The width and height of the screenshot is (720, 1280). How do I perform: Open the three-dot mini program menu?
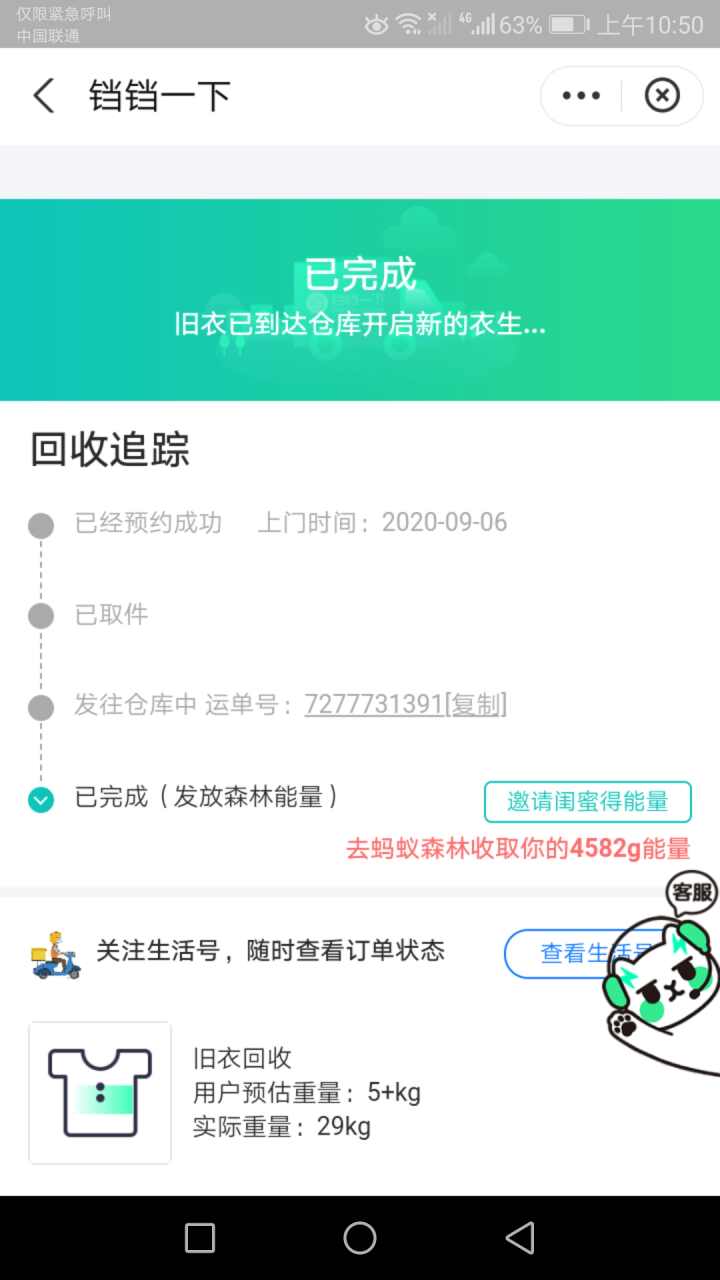581,96
